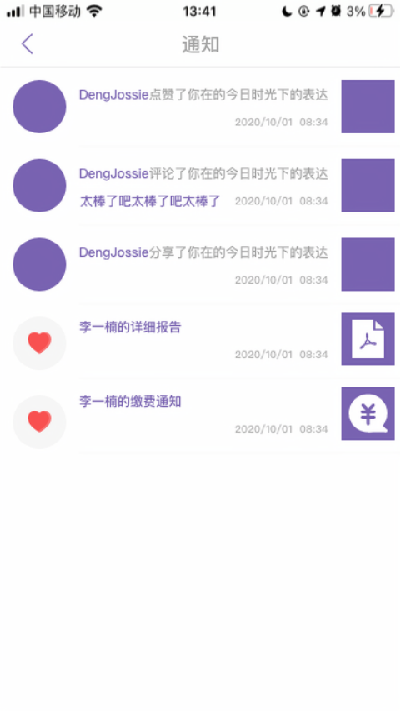Open DengJossie's 评论 notification

tap(200, 185)
